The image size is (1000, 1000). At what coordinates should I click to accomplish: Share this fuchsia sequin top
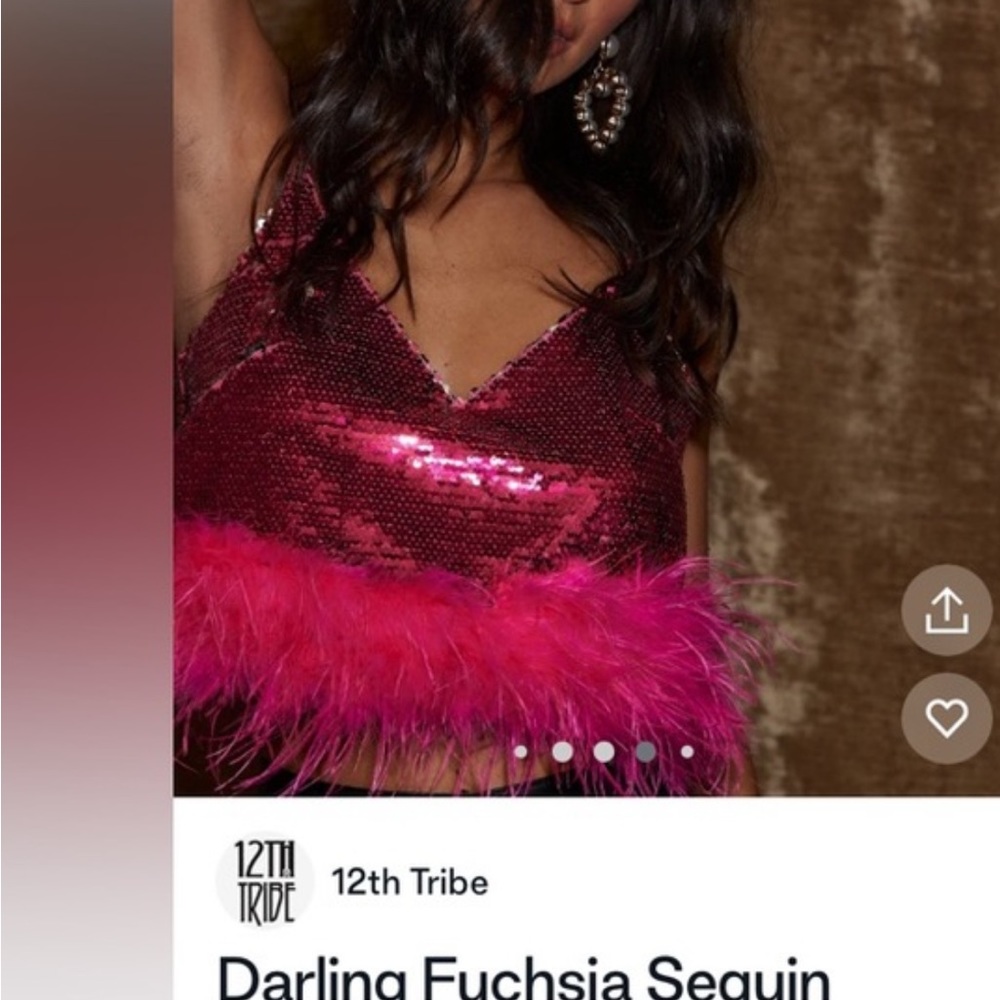coord(946,611)
